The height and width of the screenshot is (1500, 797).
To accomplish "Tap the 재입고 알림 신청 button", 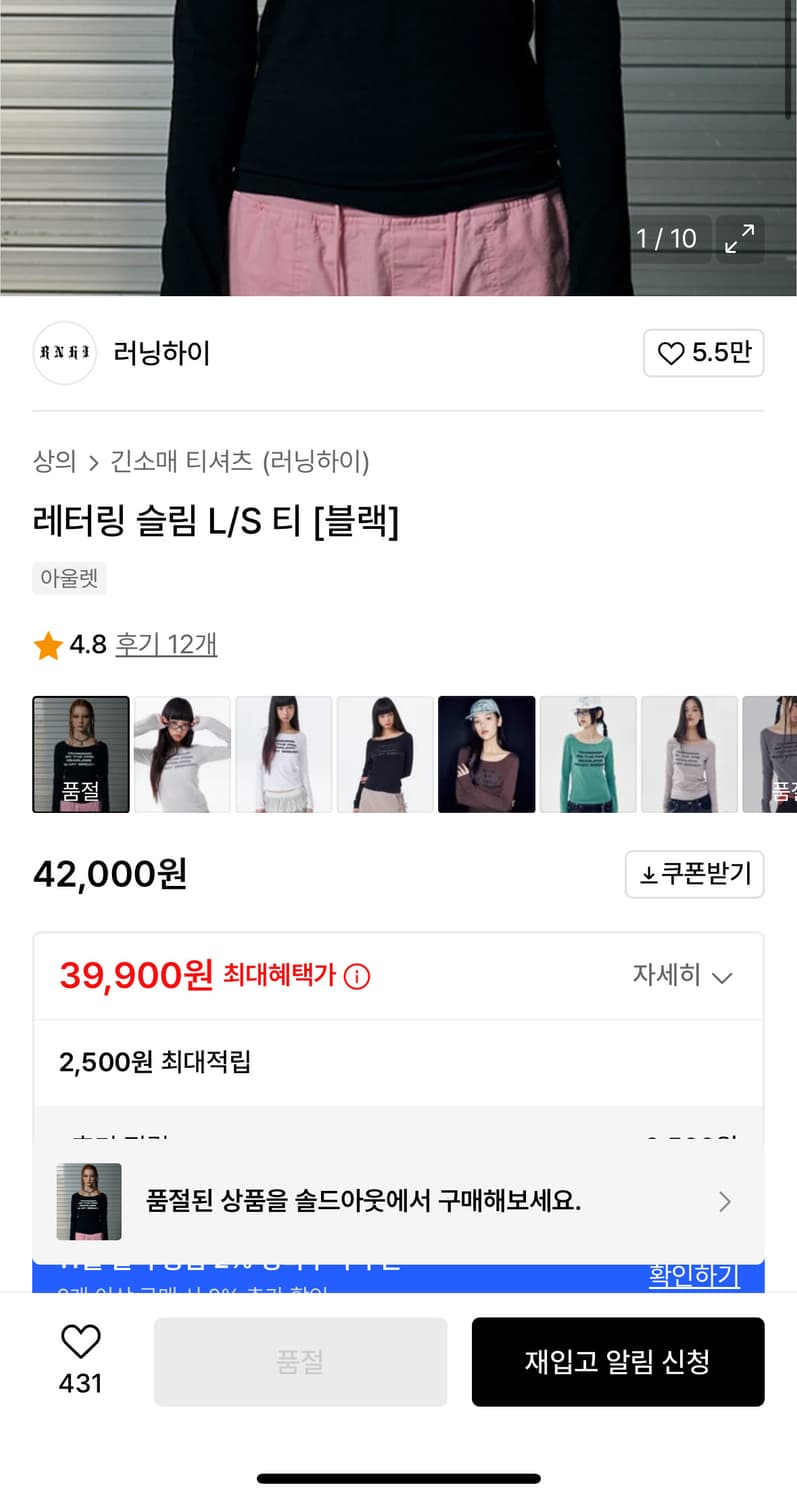I will coord(618,1362).
